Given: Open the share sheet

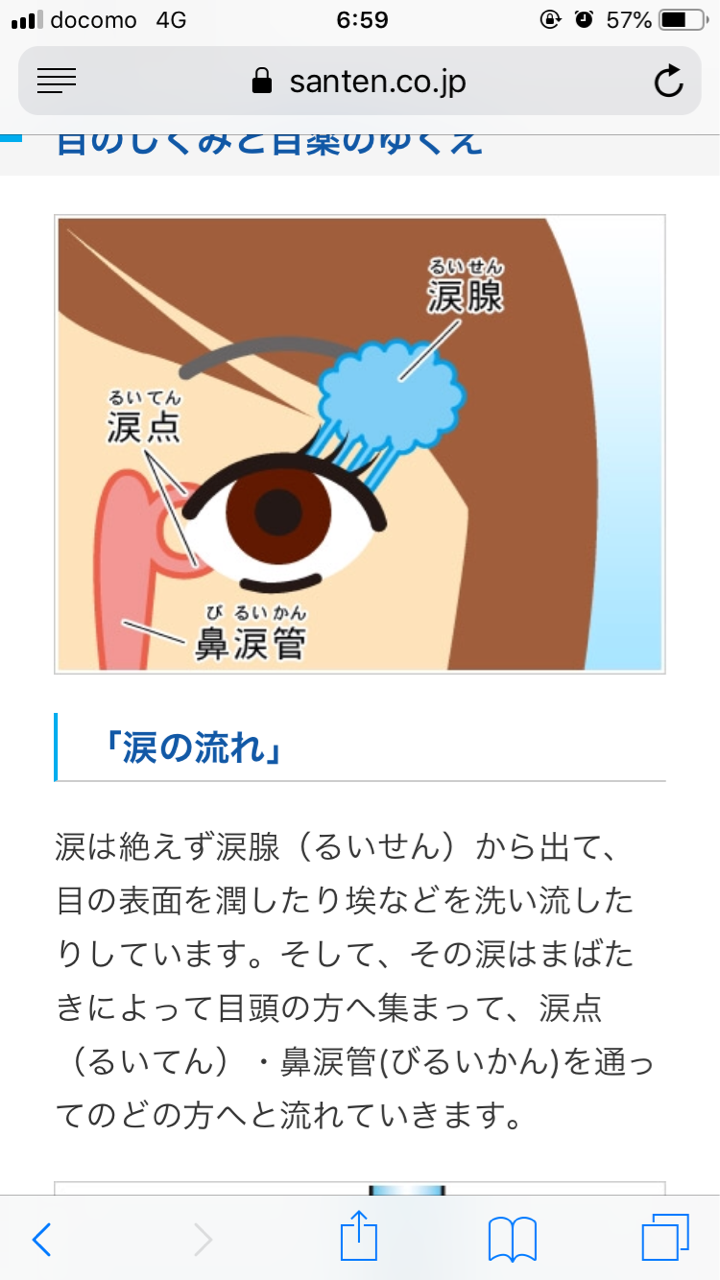Looking at the screenshot, I should (x=359, y=1237).
